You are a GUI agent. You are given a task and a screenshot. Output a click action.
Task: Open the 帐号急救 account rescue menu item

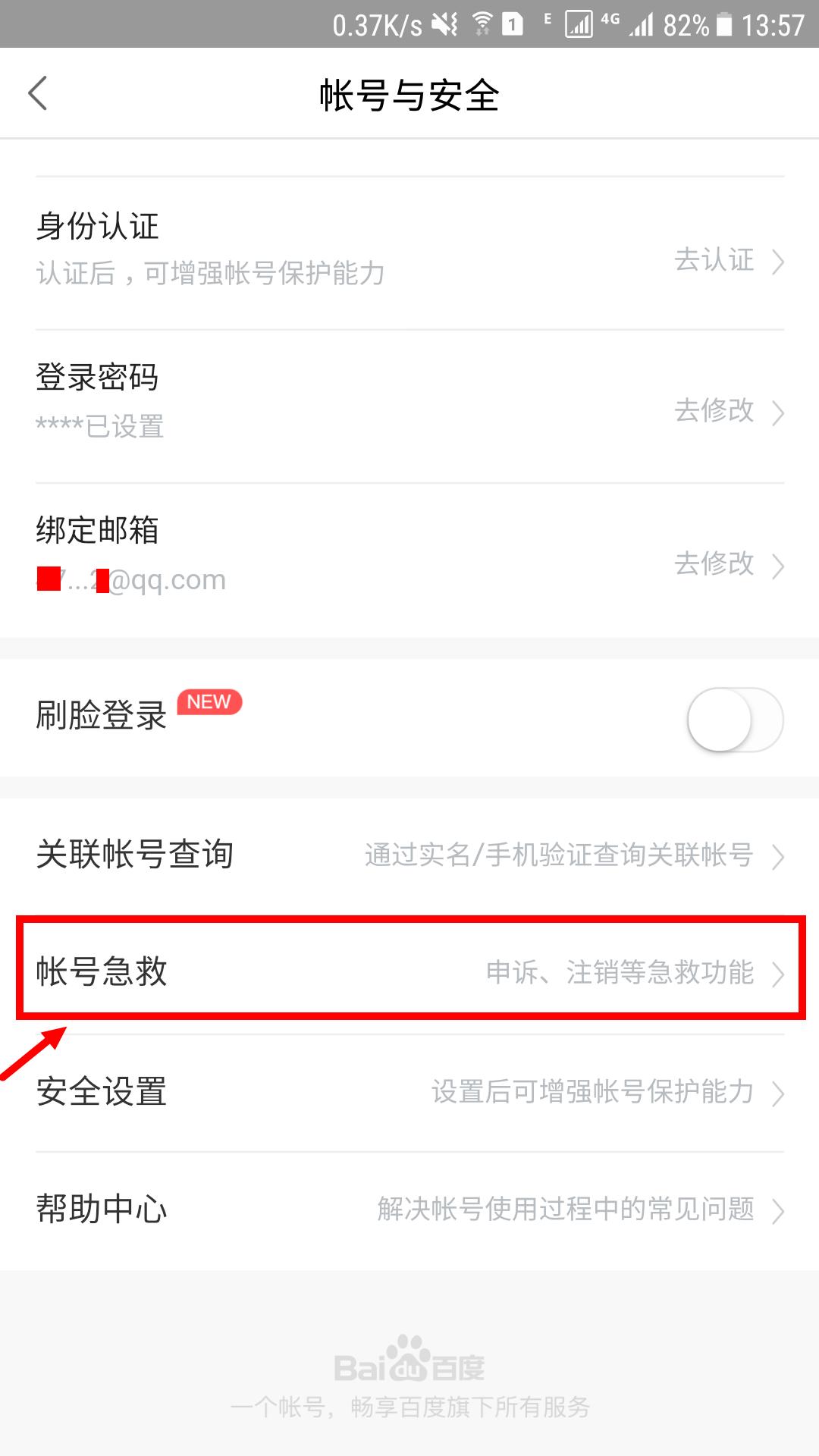click(409, 973)
